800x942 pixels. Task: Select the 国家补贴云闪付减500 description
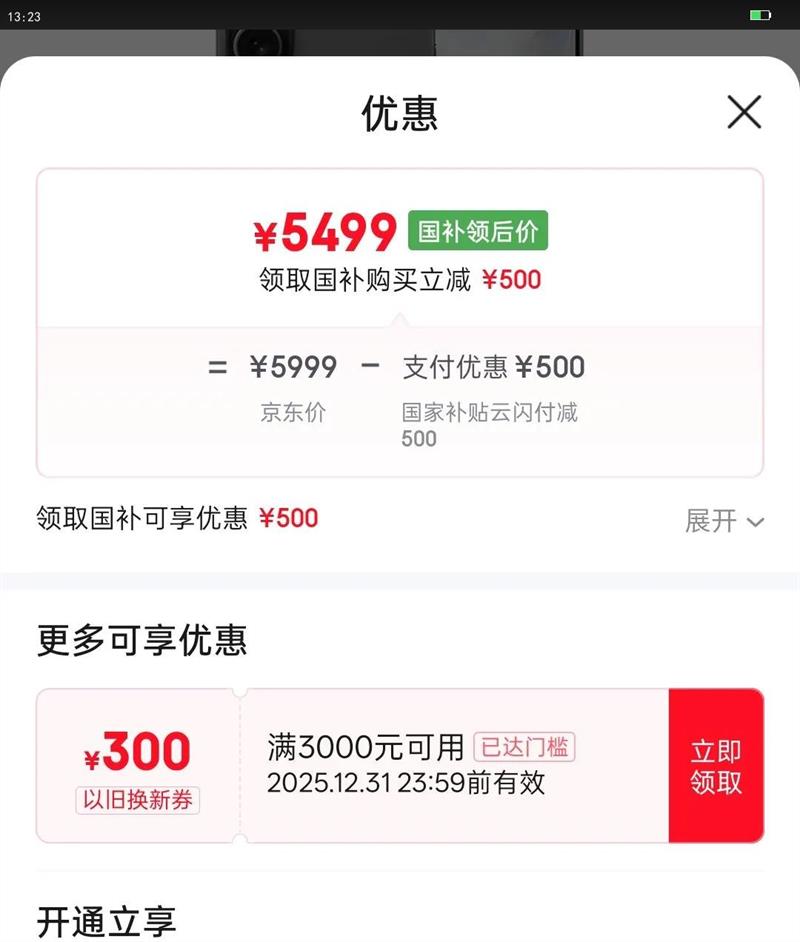(492, 424)
